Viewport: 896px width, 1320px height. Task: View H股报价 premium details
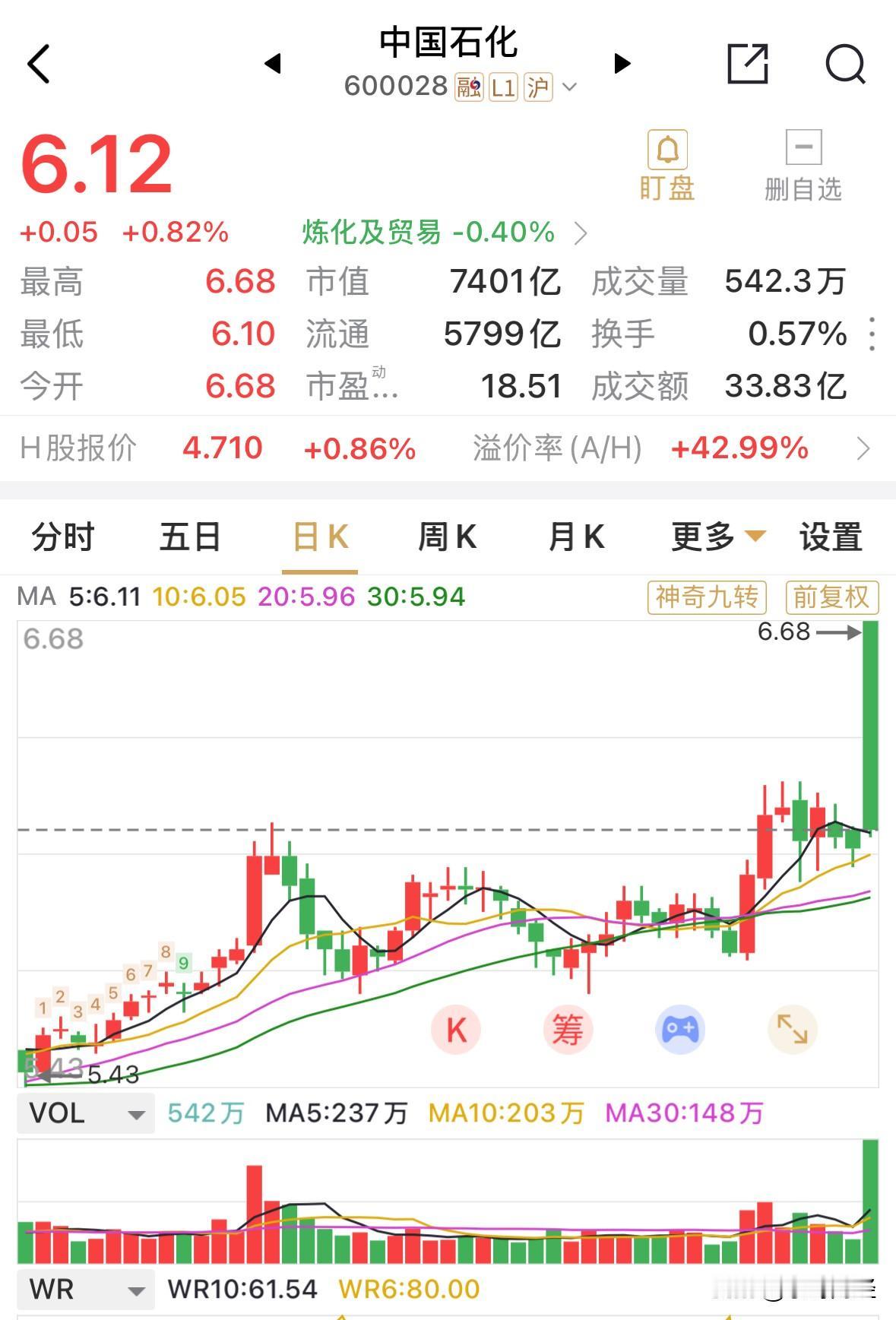[448, 449]
